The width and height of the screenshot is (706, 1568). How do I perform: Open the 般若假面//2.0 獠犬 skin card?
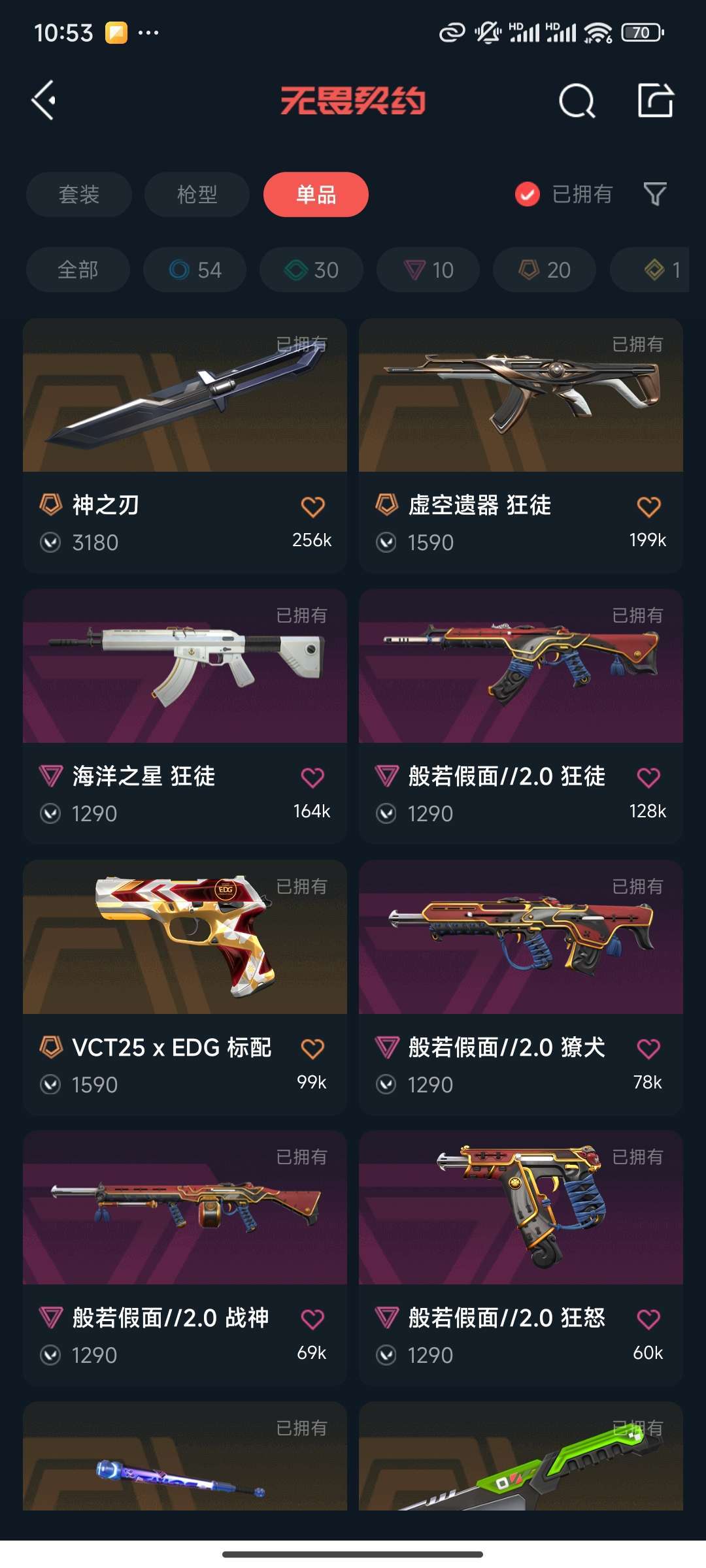click(521, 988)
